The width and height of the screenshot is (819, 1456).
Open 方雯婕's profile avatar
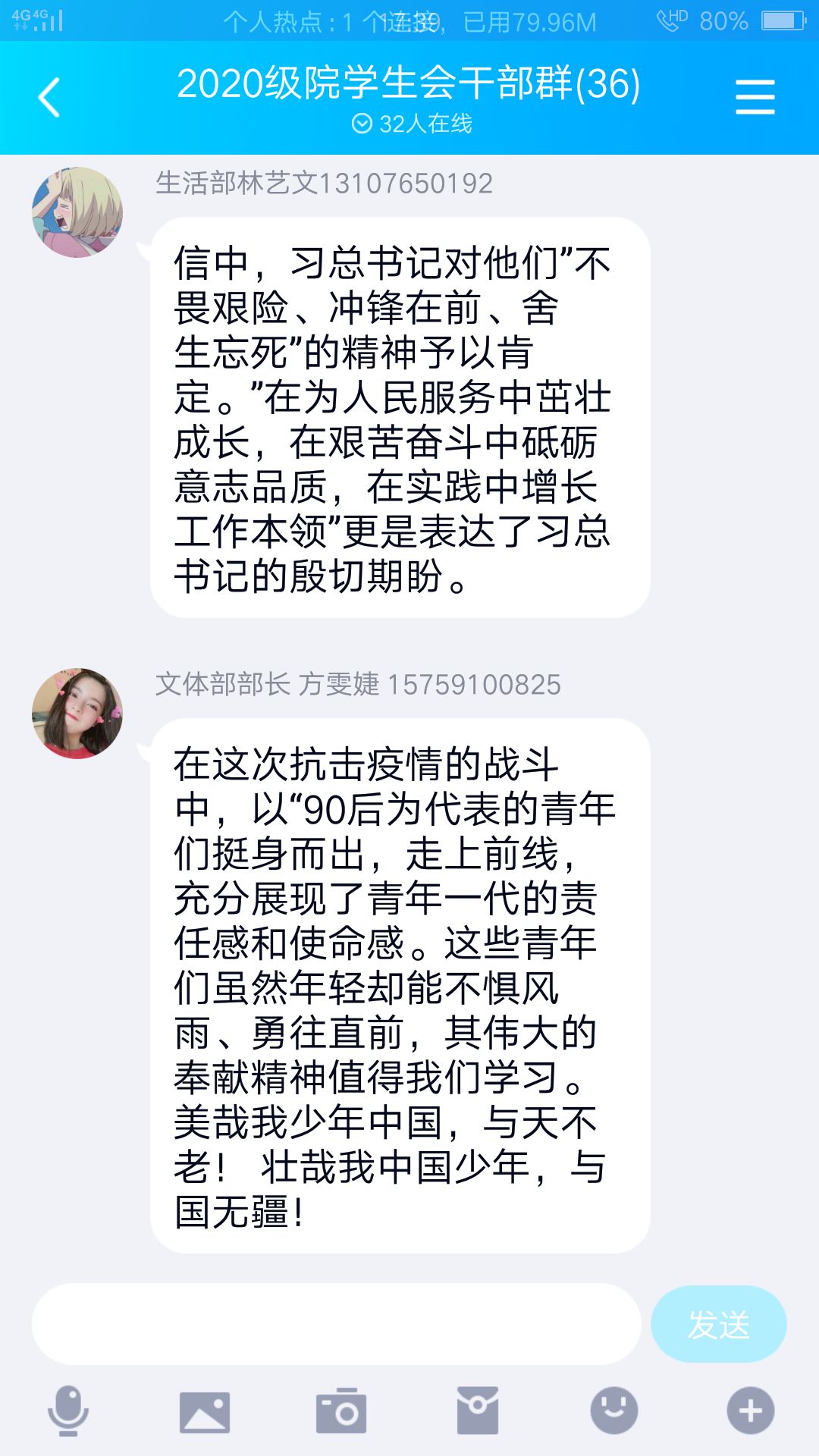click(77, 714)
